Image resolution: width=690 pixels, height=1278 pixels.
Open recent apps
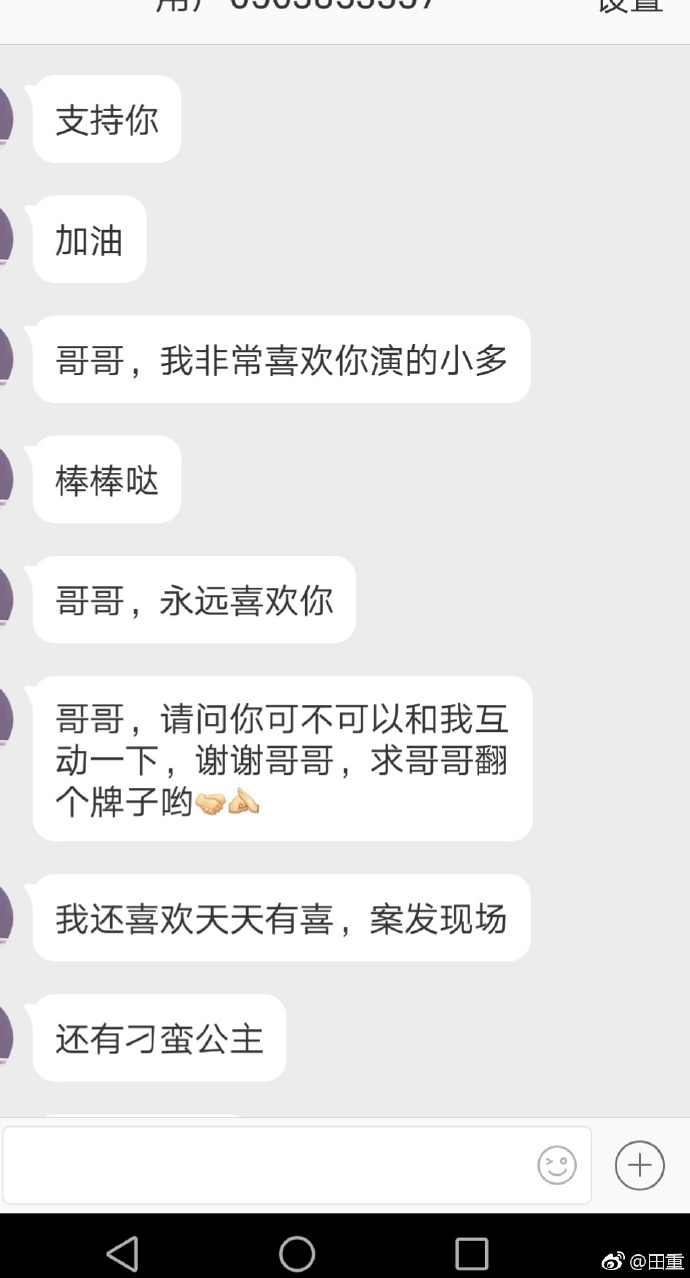pyautogui.click(x=471, y=1253)
